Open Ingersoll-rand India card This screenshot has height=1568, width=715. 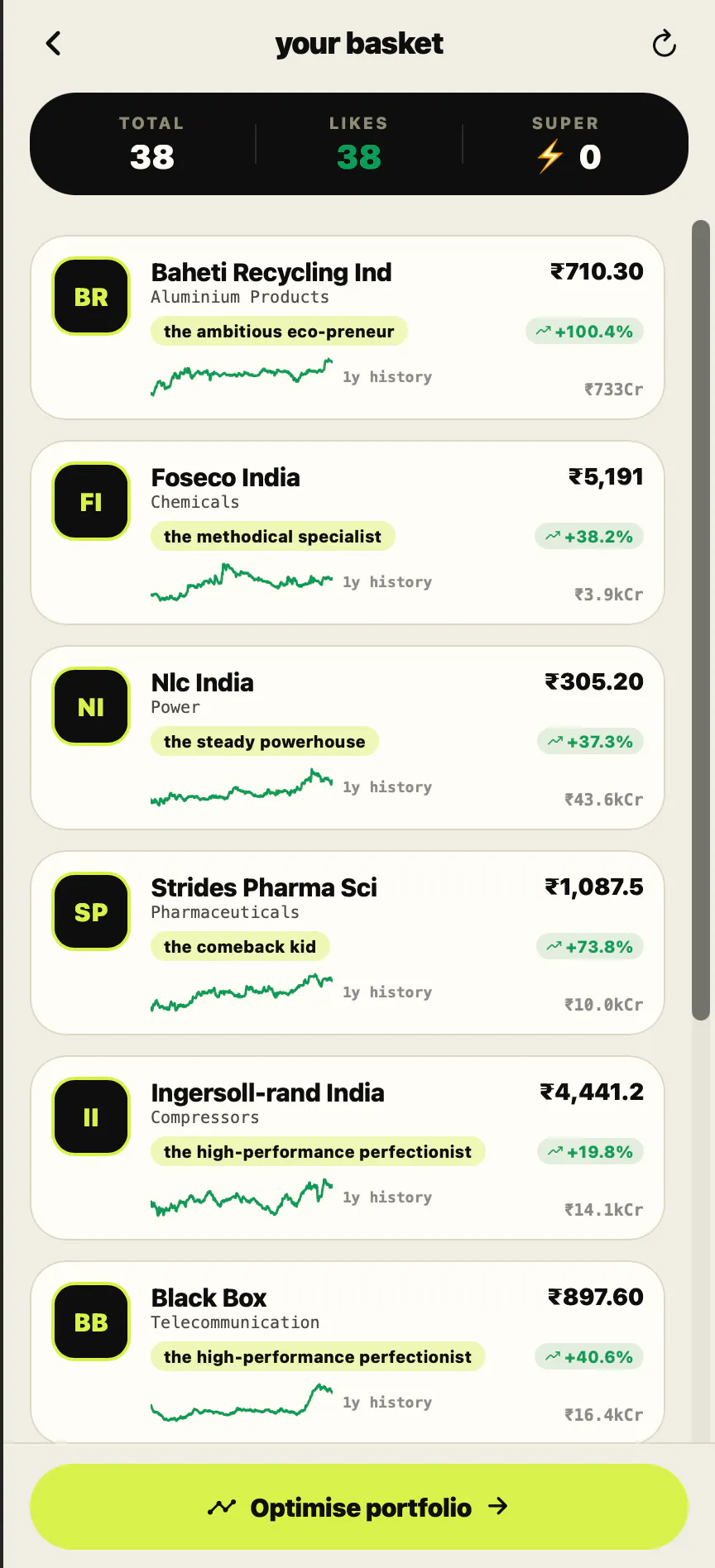tap(348, 1148)
